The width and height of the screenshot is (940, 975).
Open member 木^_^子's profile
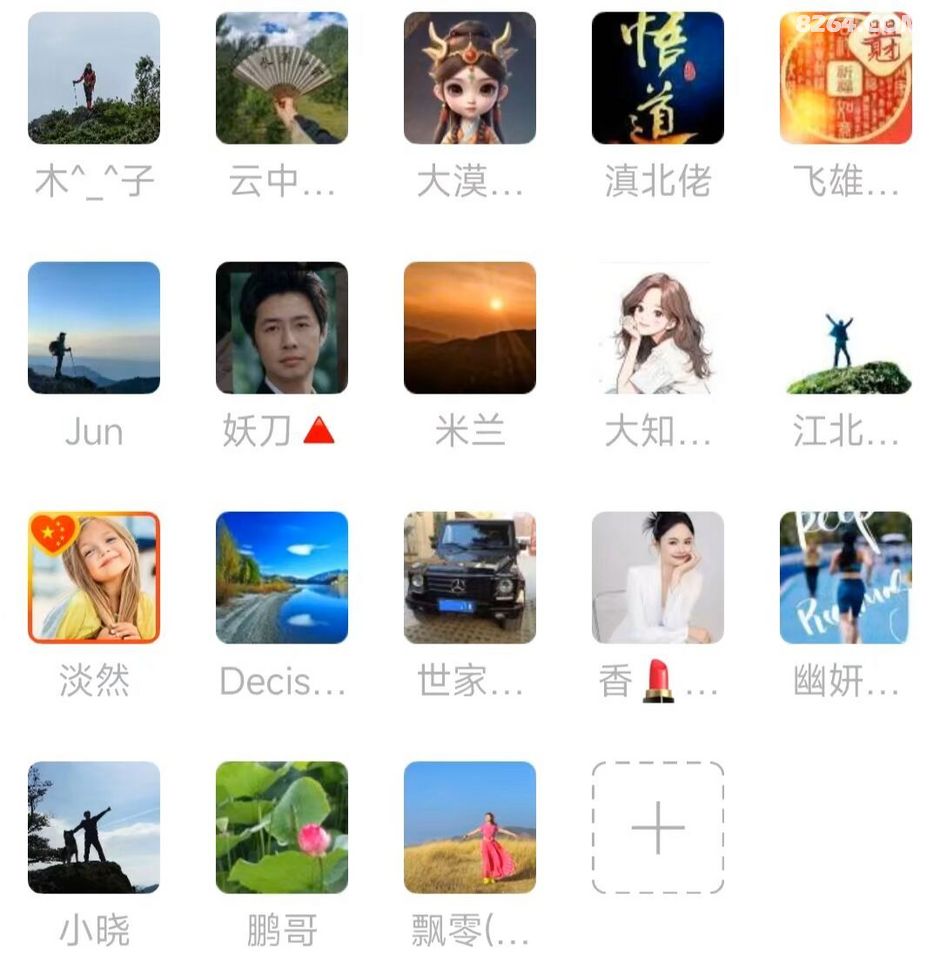(94, 78)
